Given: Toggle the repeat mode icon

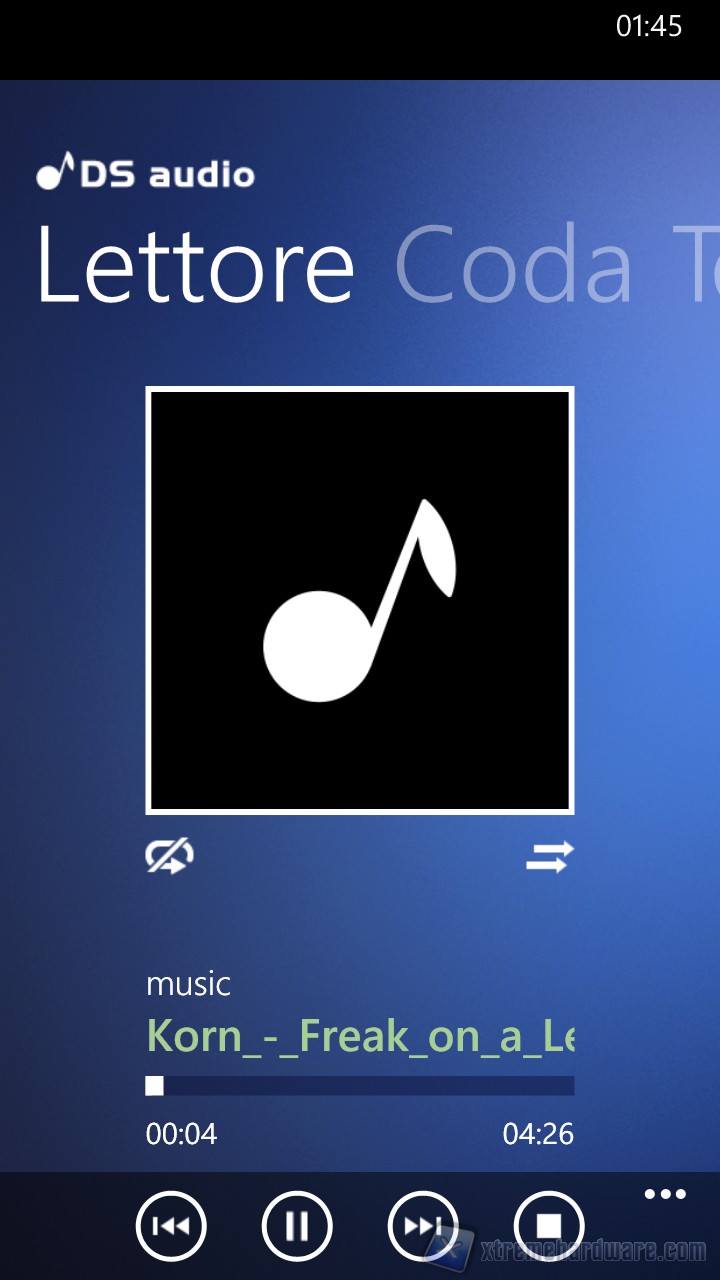Looking at the screenshot, I should (x=170, y=856).
